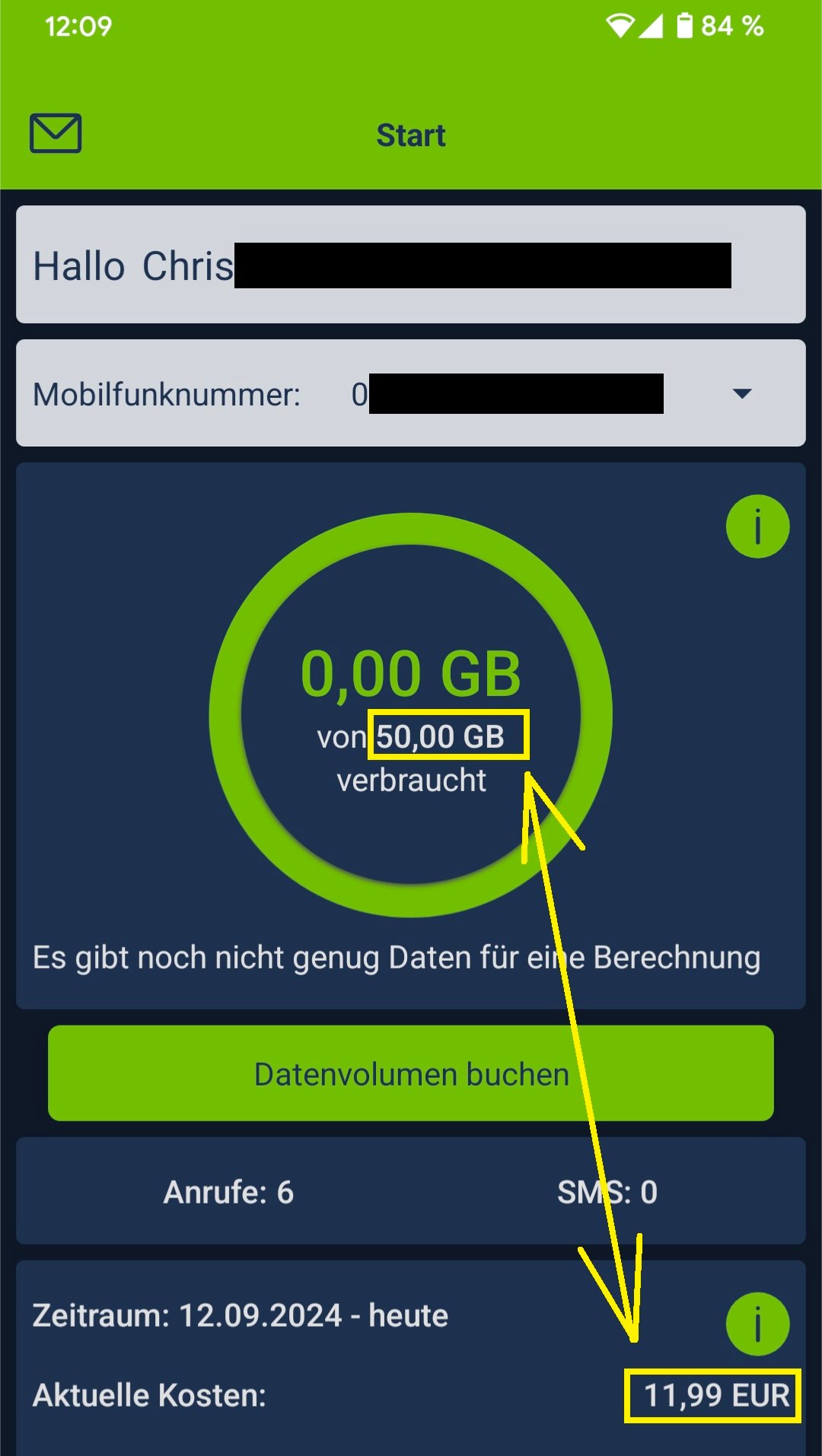The height and width of the screenshot is (1456, 822).
Task: Expand the Mobilfunknummer dropdown
Action: click(741, 393)
